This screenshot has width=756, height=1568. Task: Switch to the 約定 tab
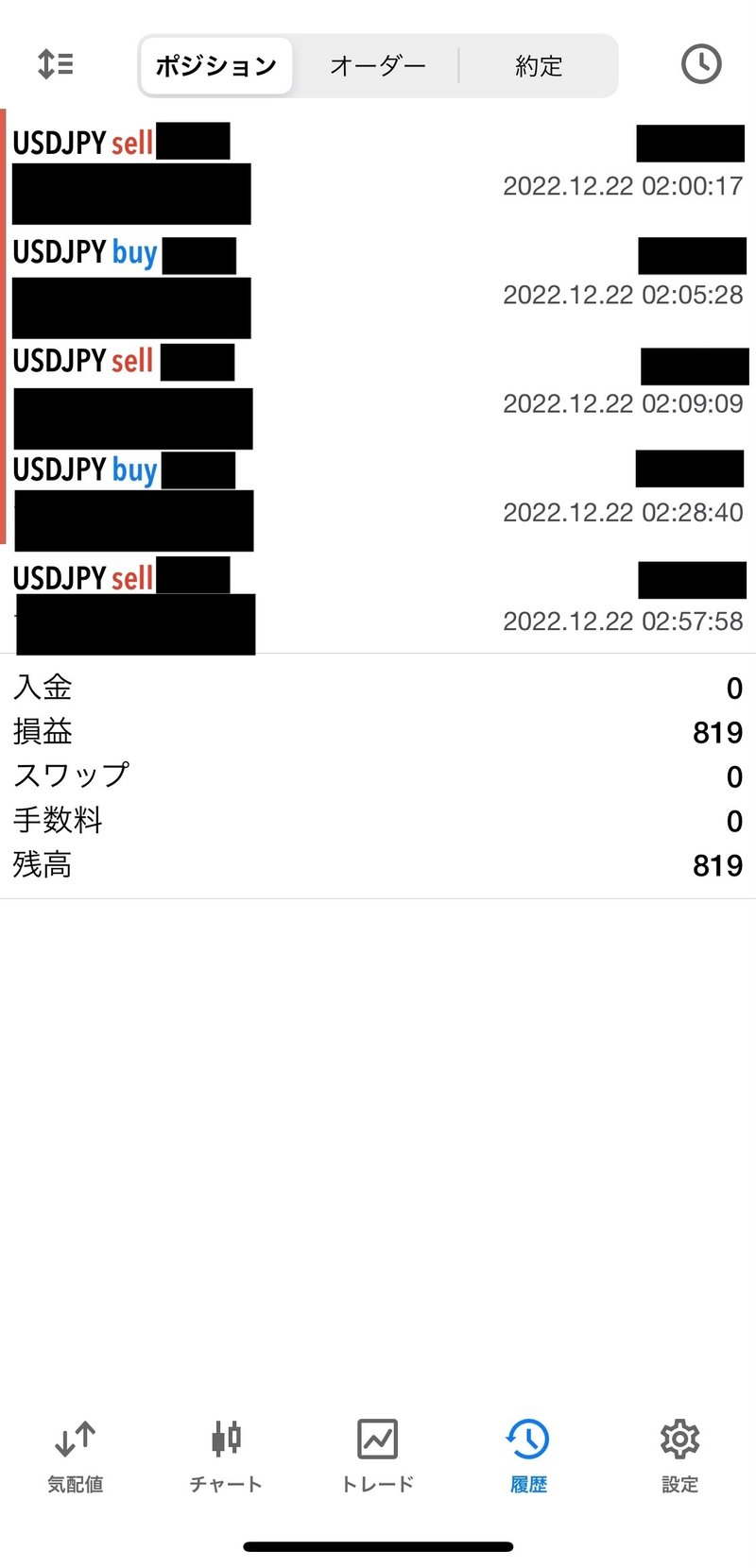pyautogui.click(x=539, y=65)
